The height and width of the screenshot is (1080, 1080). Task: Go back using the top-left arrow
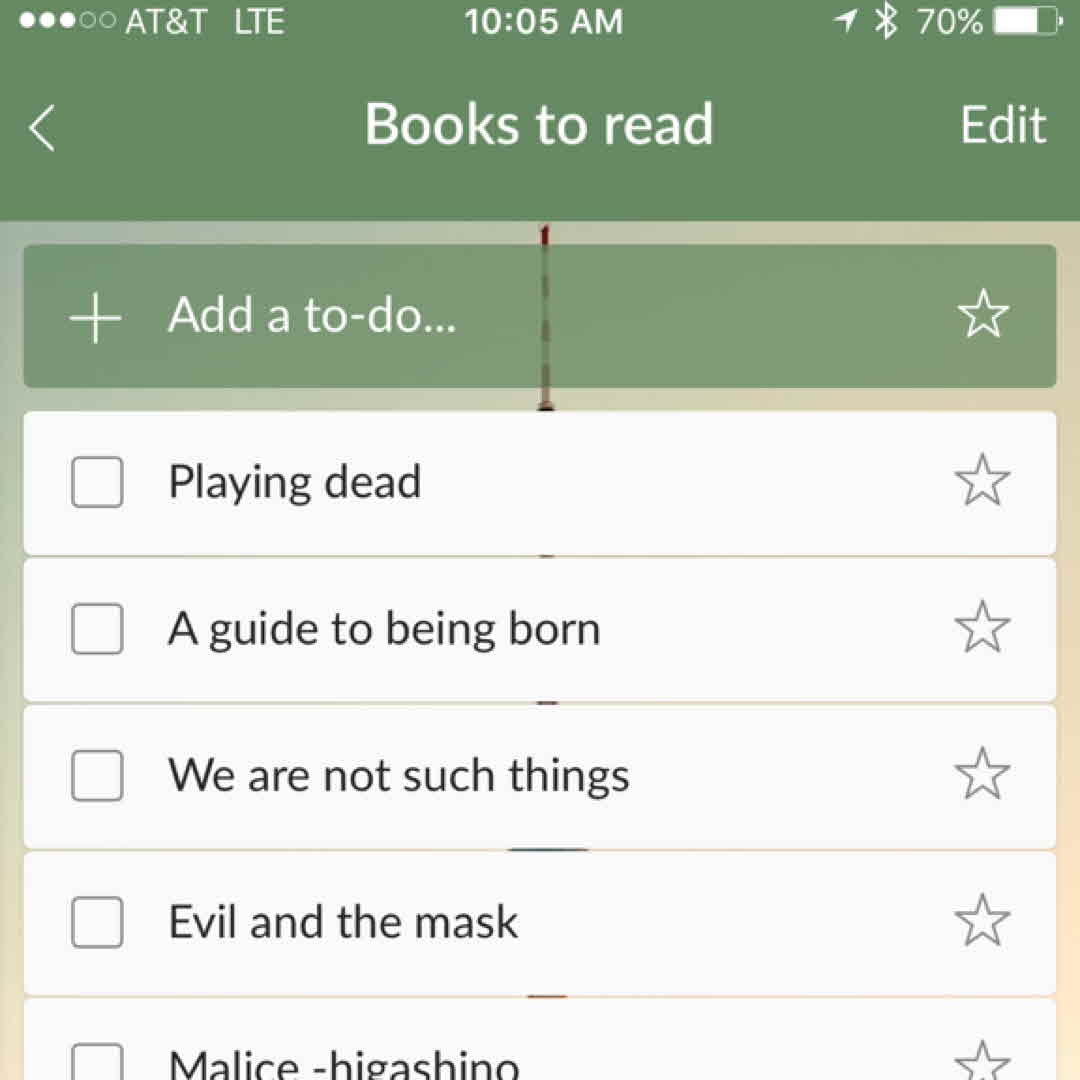tap(42, 128)
